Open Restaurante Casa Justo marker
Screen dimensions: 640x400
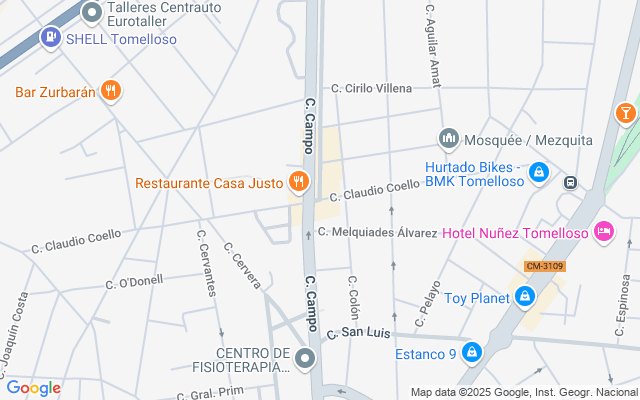pyautogui.click(x=299, y=182)
